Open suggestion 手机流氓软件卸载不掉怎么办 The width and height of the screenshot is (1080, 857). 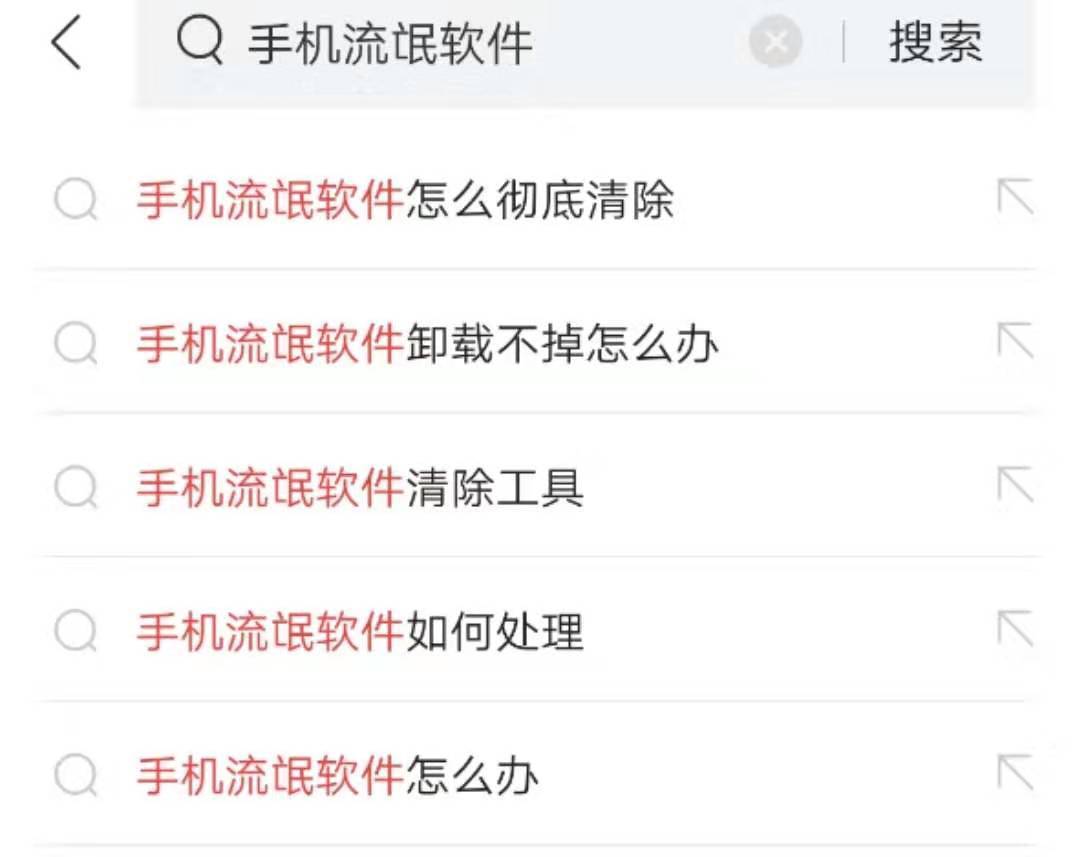coord(427,345)
